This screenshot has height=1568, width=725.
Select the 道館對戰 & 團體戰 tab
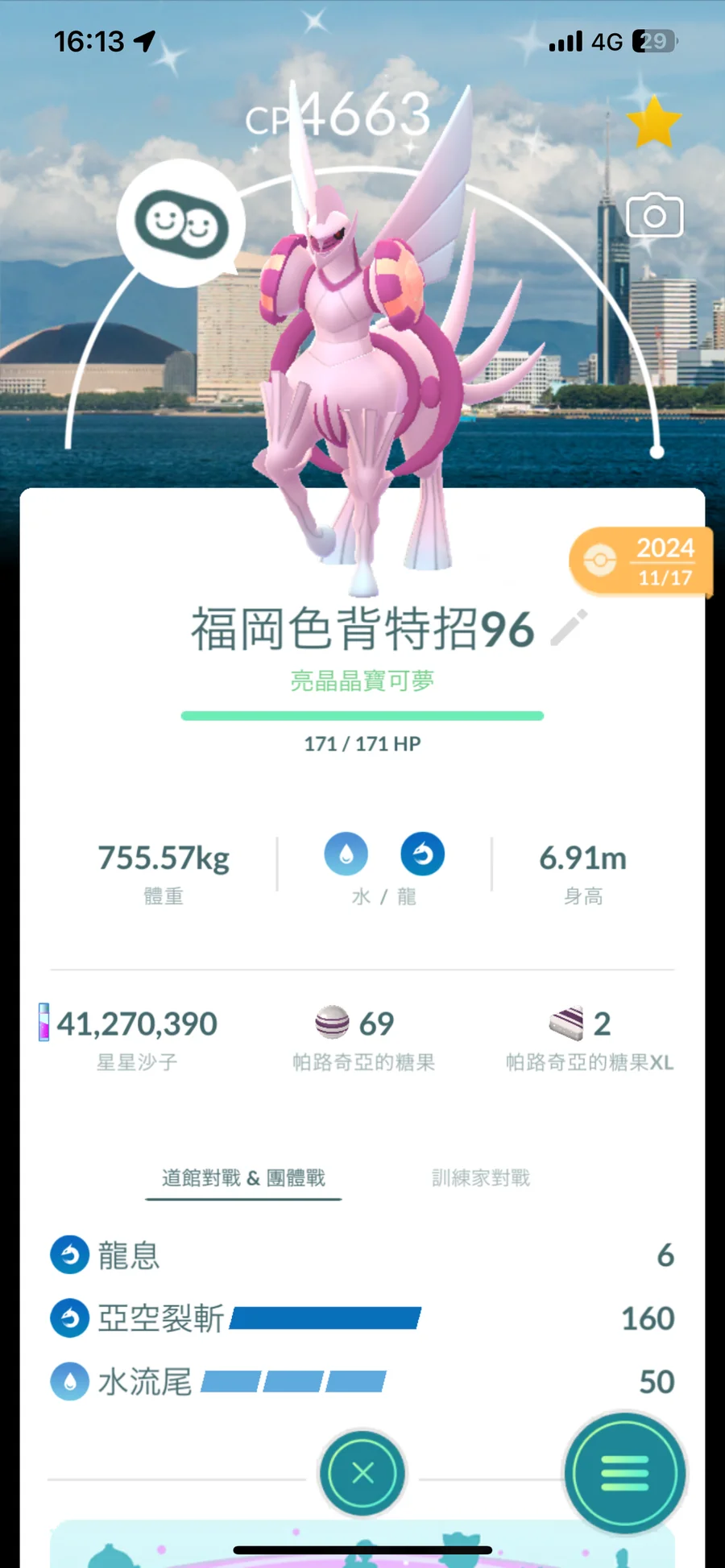coord(243,1178)
